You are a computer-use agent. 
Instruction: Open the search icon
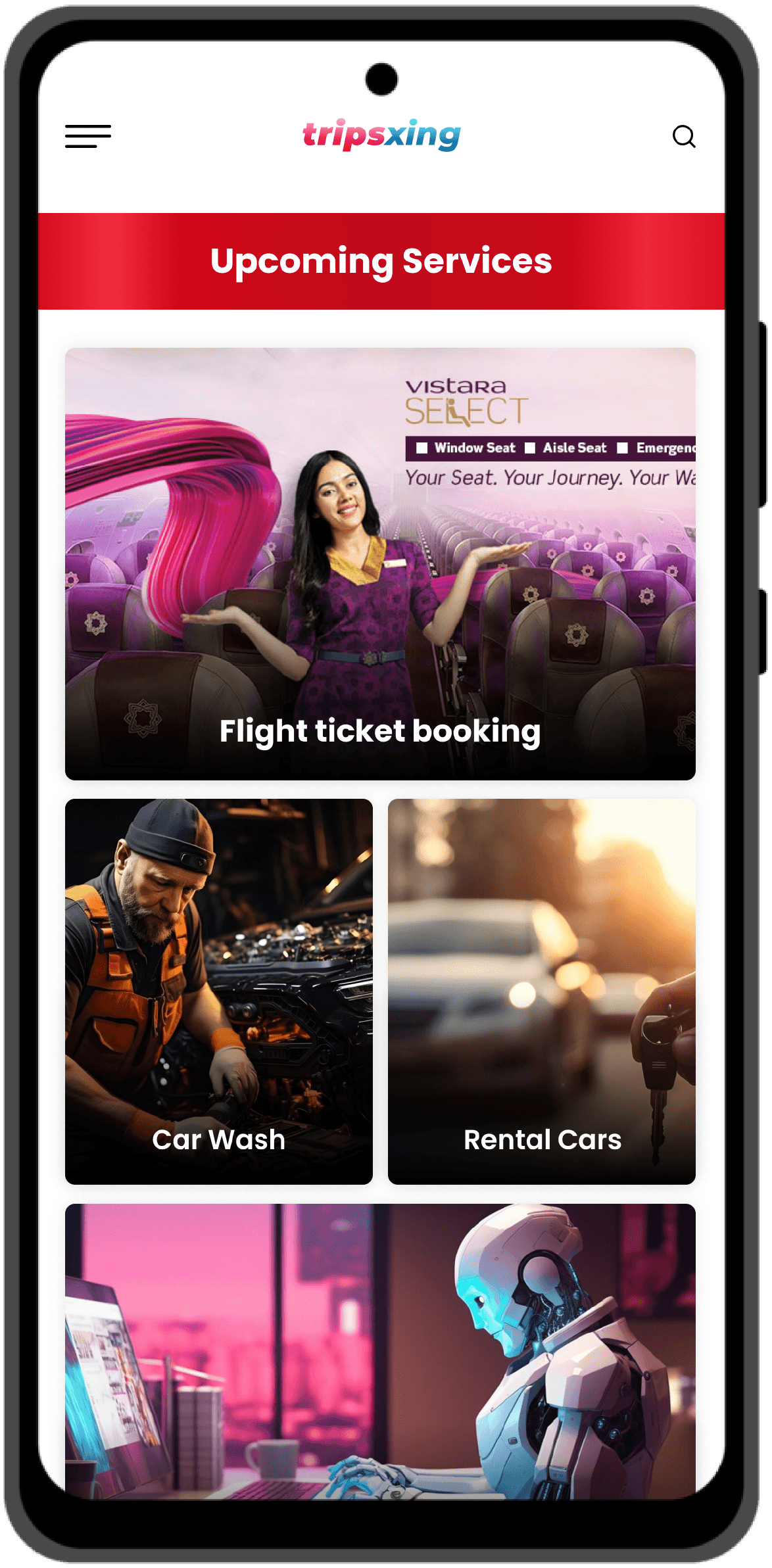coord(684,137)
